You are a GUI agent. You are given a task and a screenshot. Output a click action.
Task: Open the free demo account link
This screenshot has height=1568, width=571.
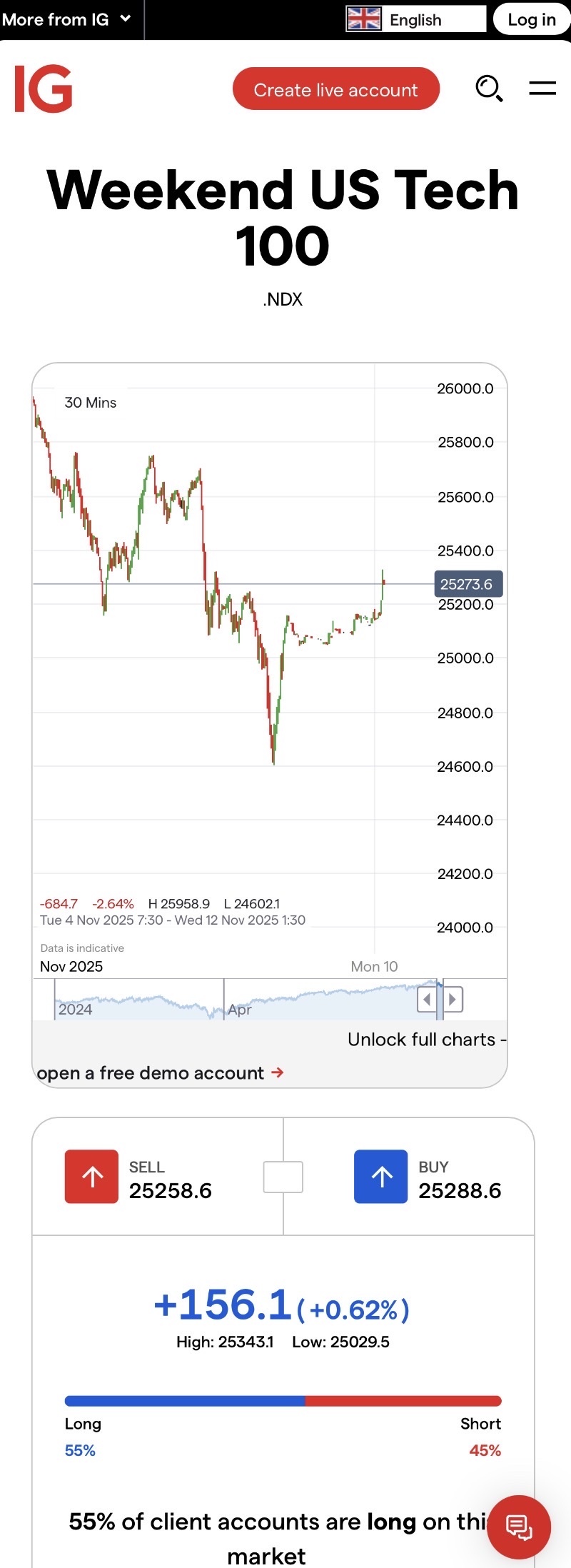click(161, 1072)
